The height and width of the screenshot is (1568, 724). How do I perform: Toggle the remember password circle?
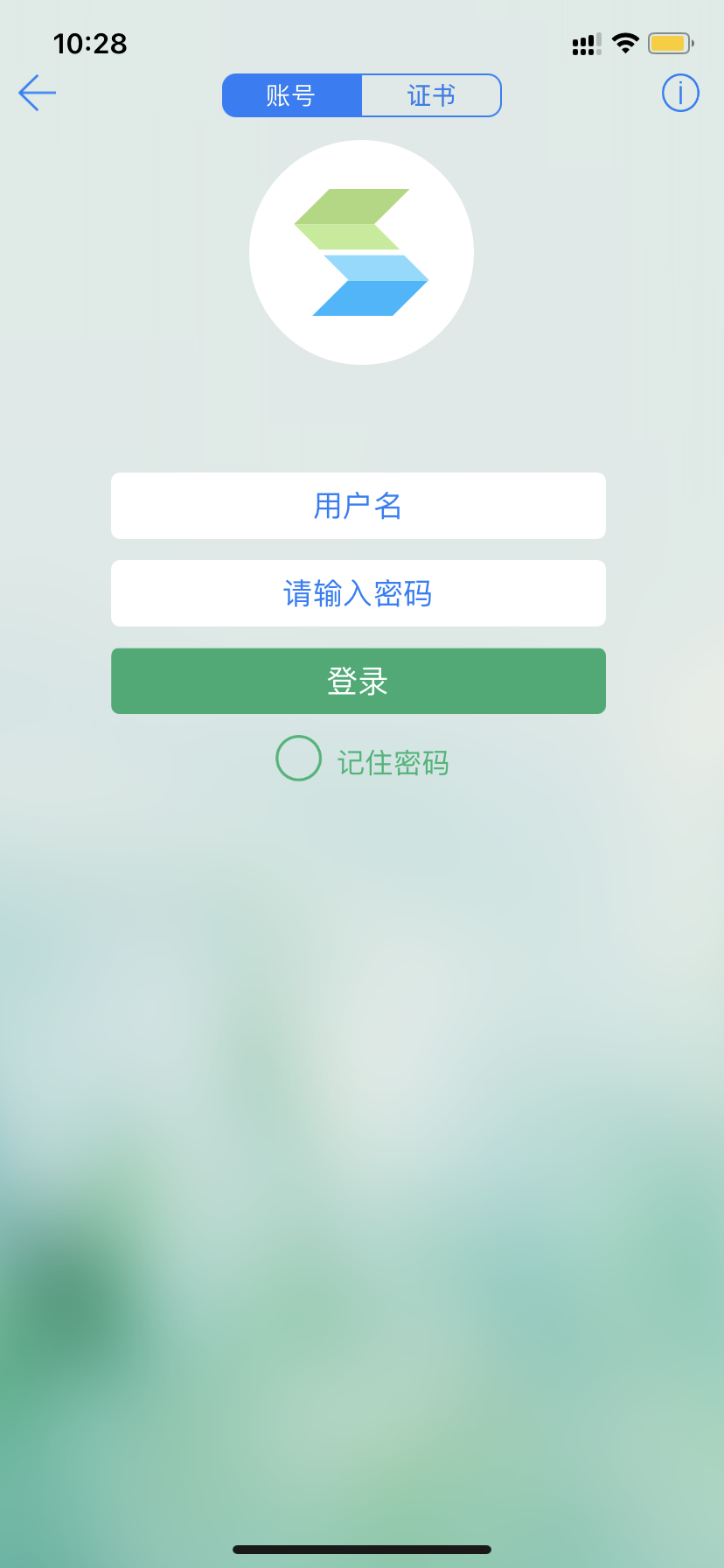click(297, 759)
